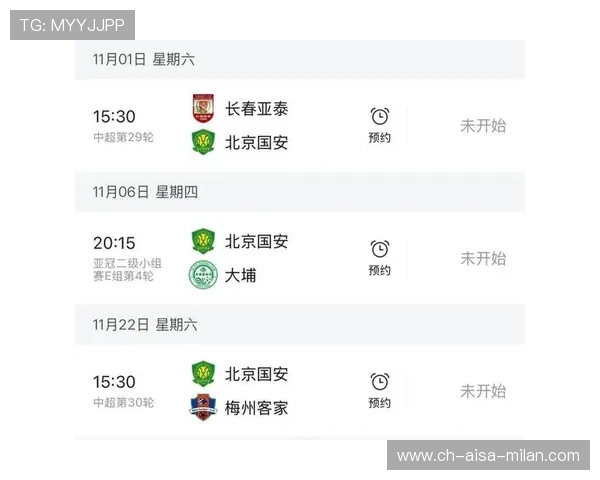Tap 预约 for 北京国安 vs 大埔 match
This screenshot has height=480, width=600.
(379, 258)
